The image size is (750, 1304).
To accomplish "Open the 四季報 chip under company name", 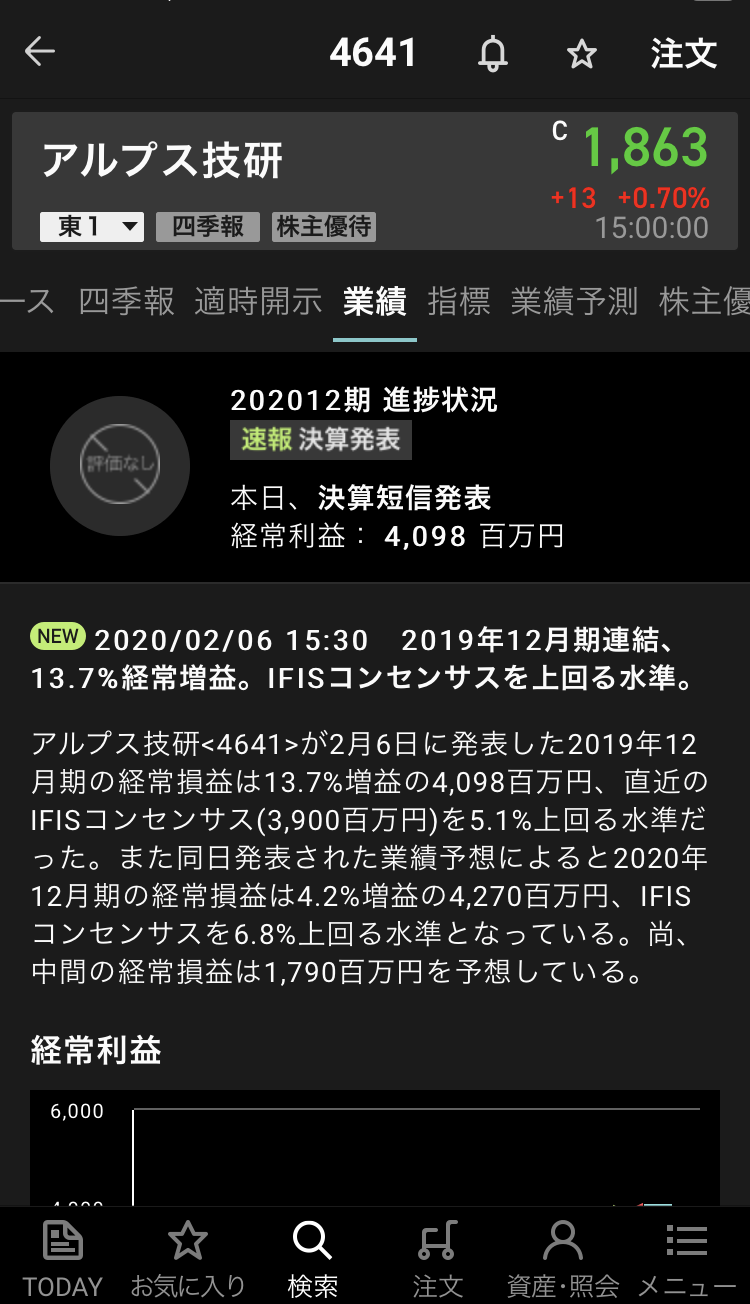I will pos(208,227).
